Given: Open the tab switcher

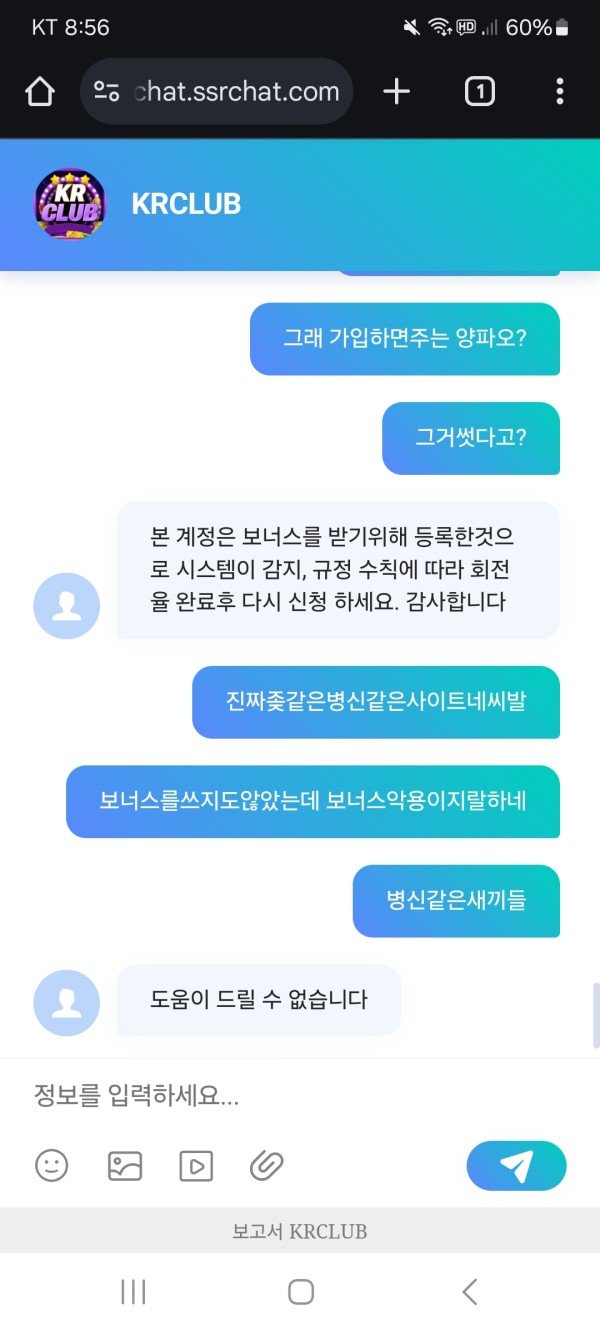Looking at the screenshot, I should [x=479, y=92].
